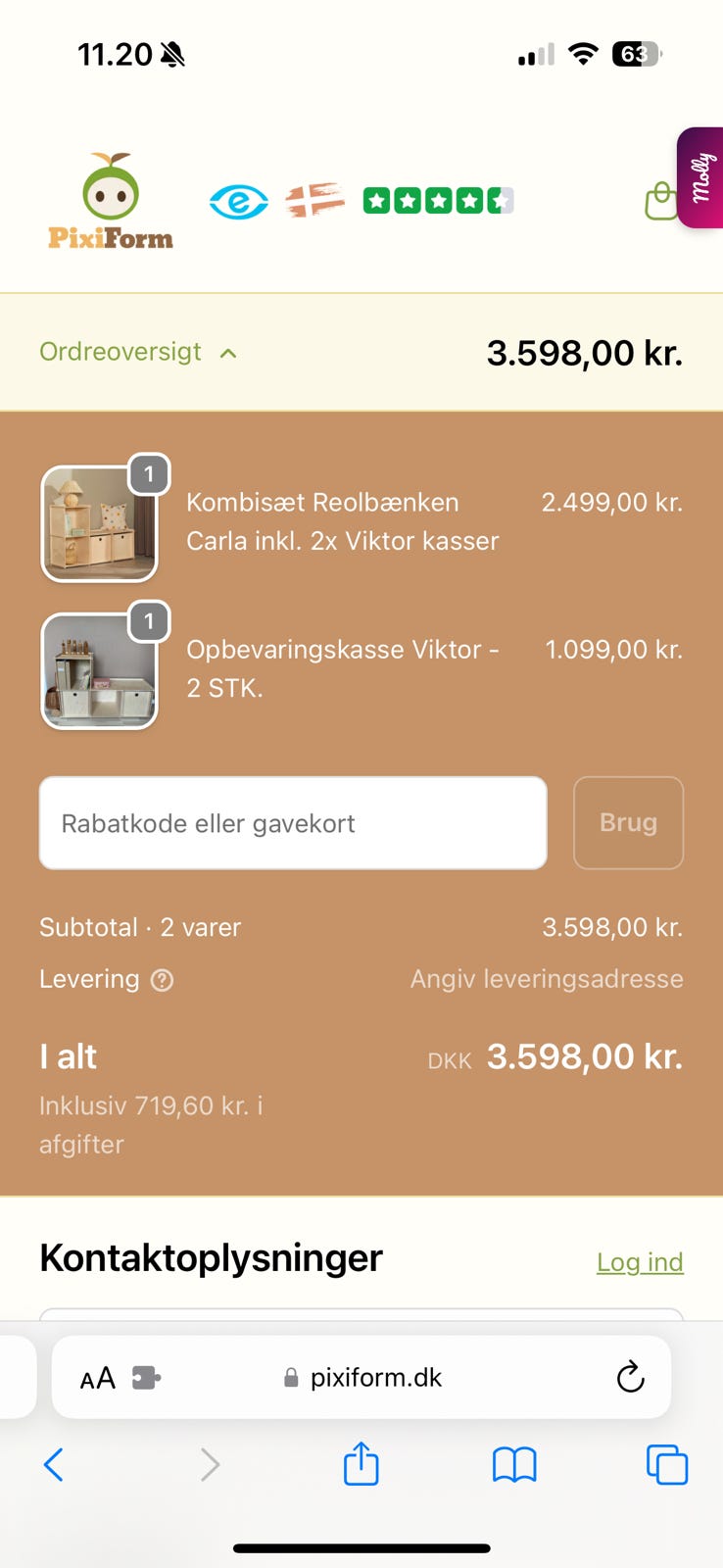Click the PixiForm logo
This screenshot has height=1568, width=723.
coord(111,199)
